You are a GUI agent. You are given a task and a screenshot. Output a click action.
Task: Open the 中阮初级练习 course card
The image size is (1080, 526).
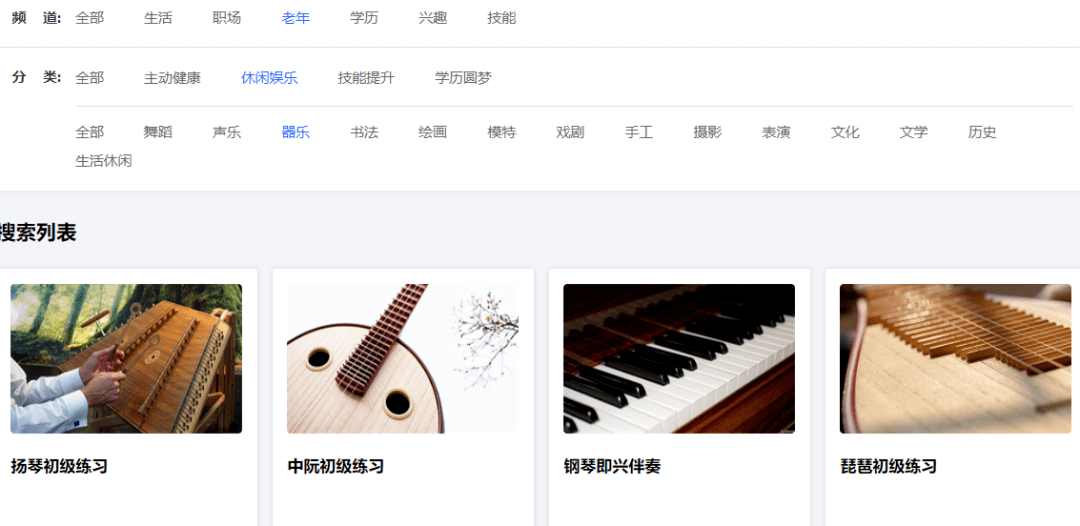click(x=403, y=397)
